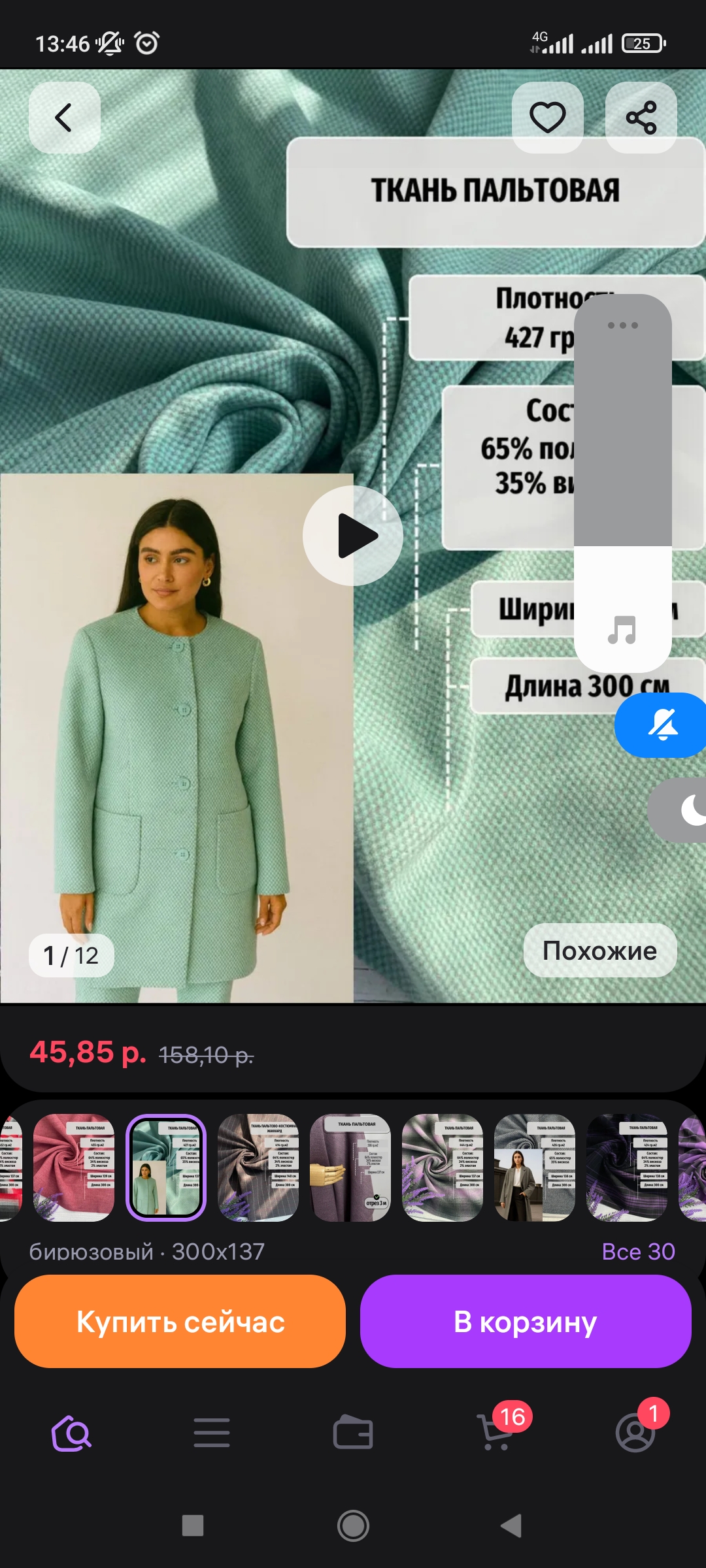Go back from the product page
This screenshot has width=706, height=1568.
pos(64,118)
